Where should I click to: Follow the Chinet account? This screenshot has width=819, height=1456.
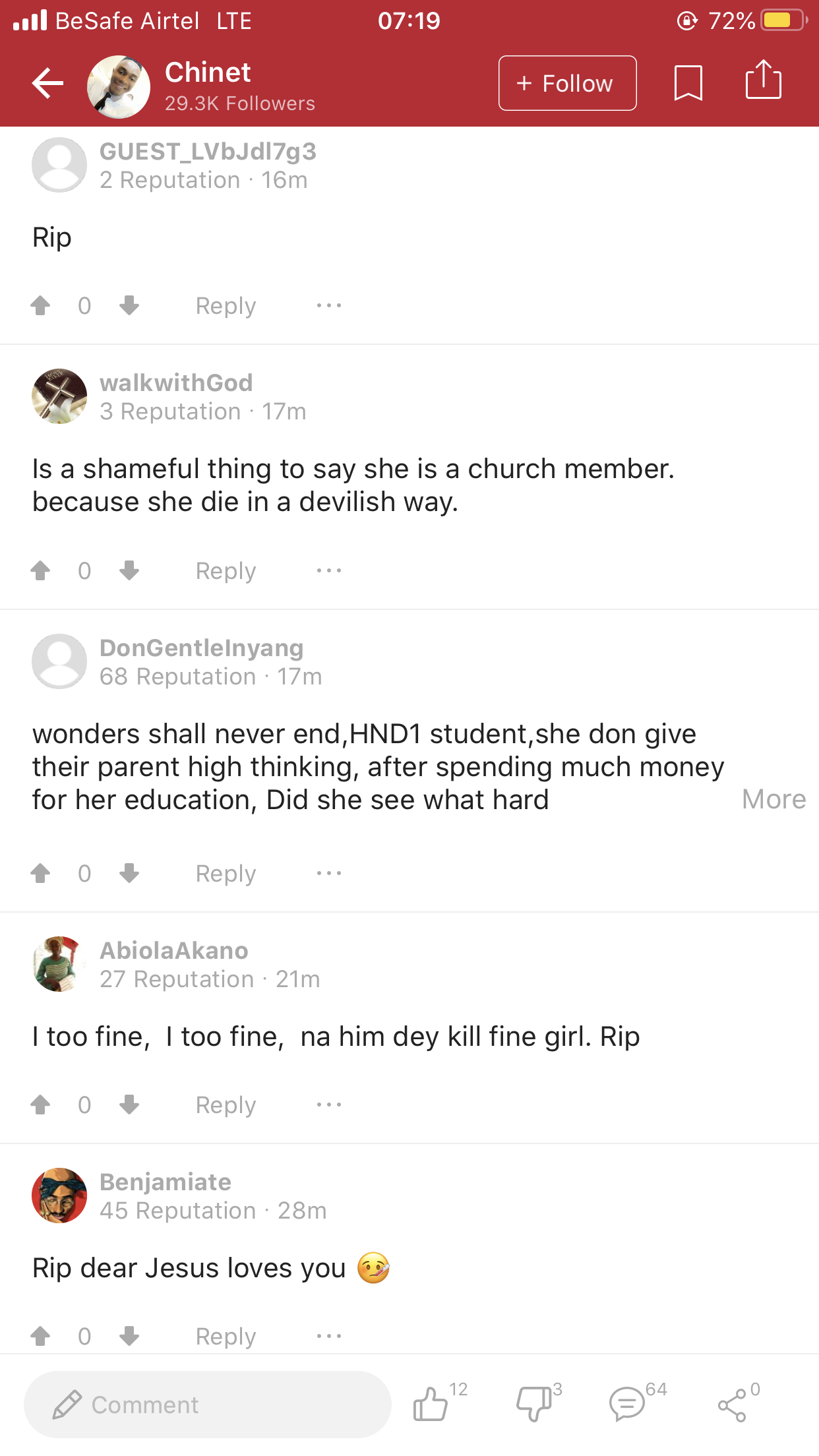(567, 84)
